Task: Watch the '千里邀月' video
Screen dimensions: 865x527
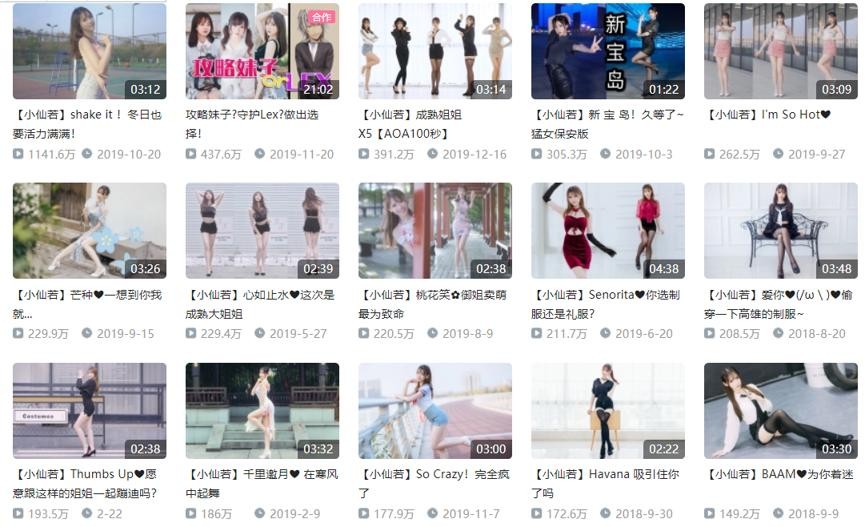Action: pyautogui.click(x=262, y=410)
